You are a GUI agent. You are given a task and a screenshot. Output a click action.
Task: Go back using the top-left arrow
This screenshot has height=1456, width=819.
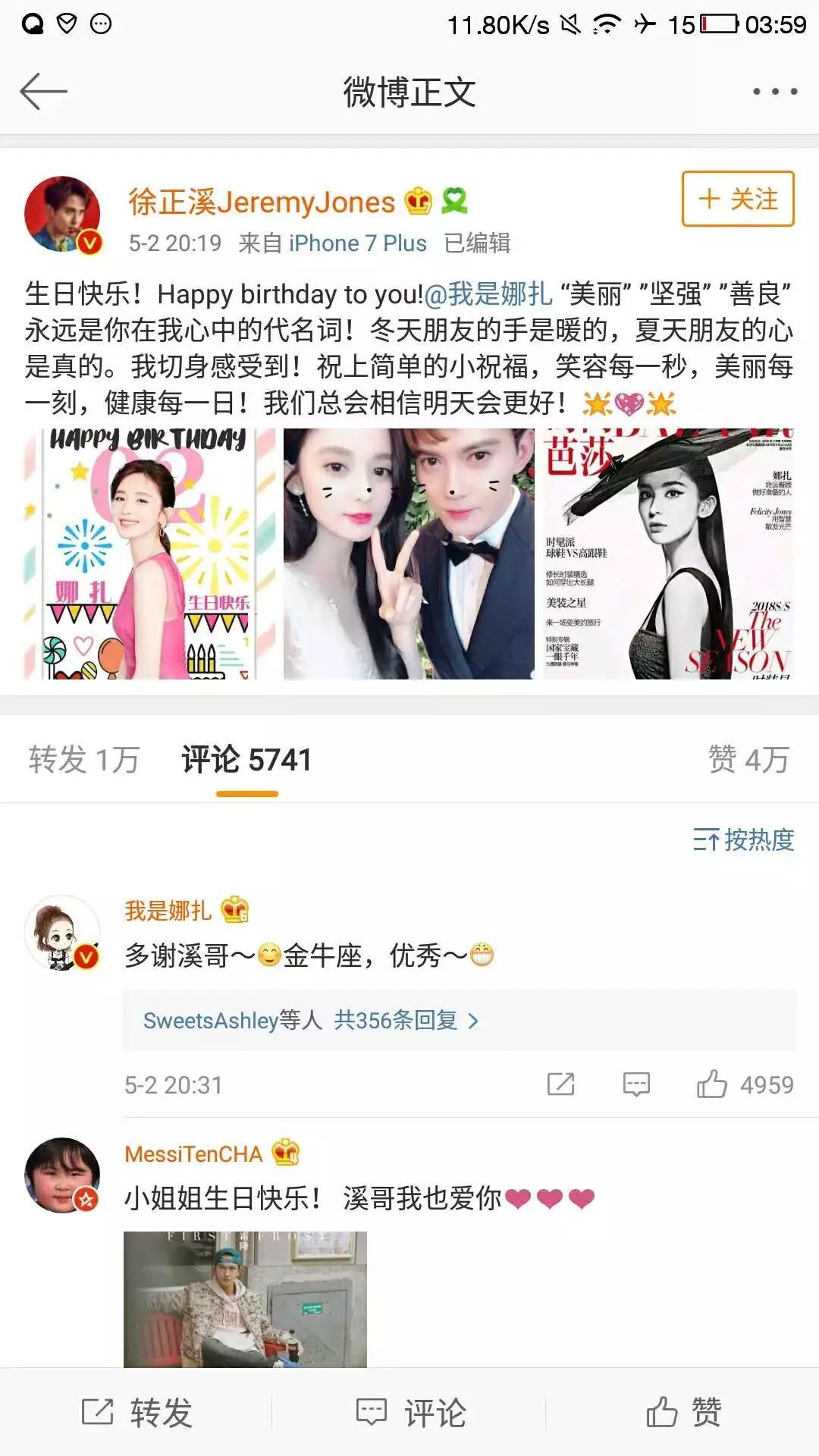[x=43, y=92]
